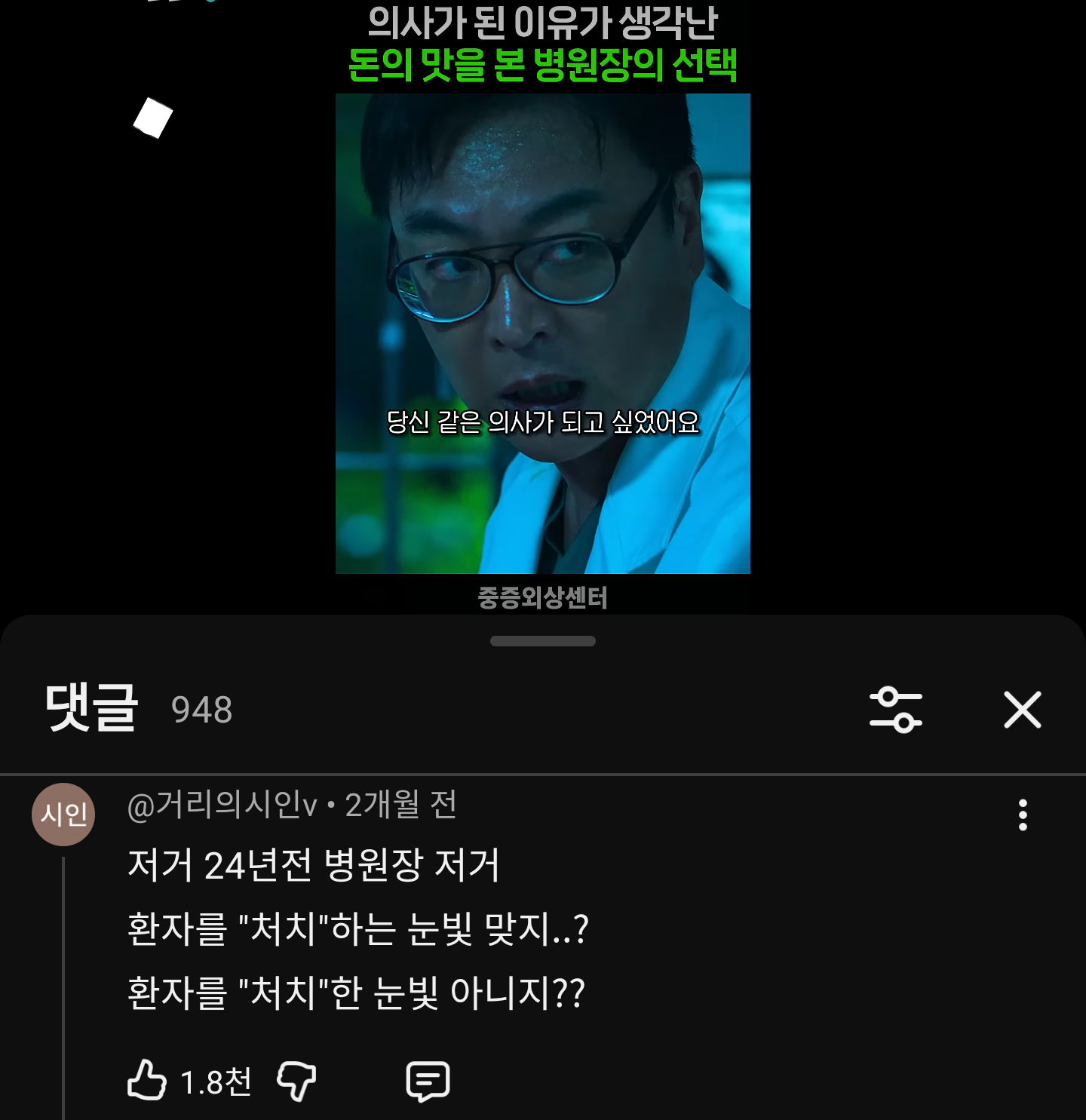This screenshot has width=1086, height=1120.
Task: Select the 댓글 section header
Action: [x=89, y=707]
